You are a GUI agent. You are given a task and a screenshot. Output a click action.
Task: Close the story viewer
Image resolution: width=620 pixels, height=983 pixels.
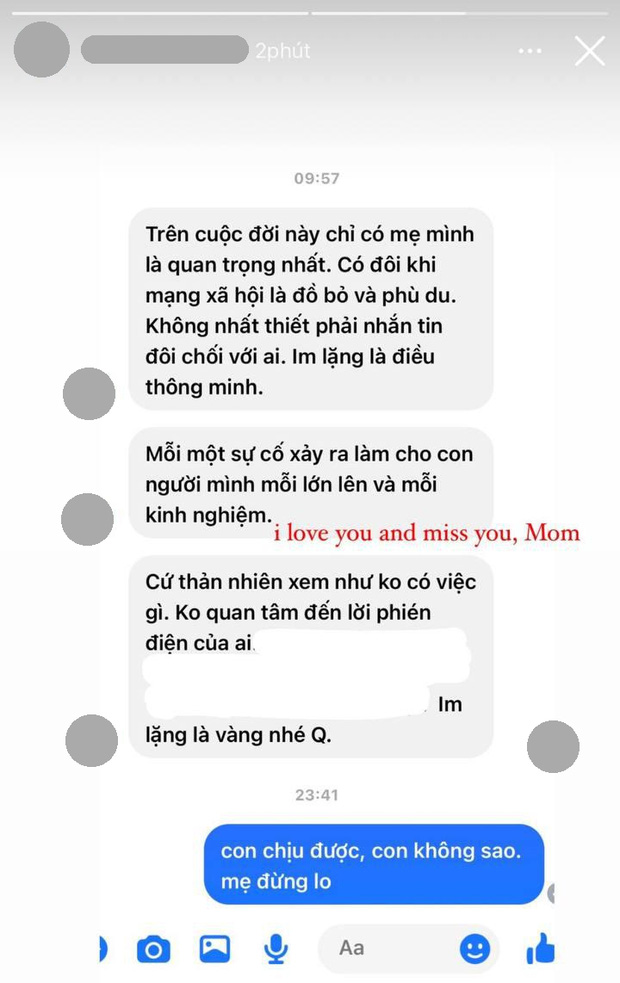(x=590, y=50)
